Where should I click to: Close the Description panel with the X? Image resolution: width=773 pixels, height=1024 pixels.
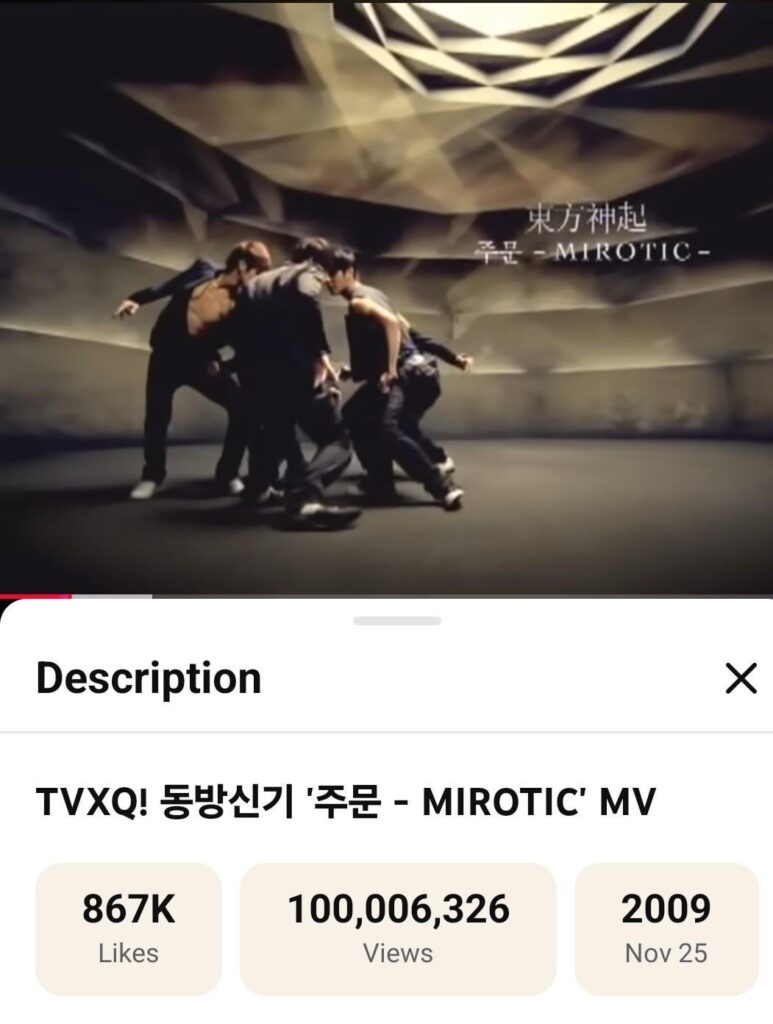pos(740,677)
